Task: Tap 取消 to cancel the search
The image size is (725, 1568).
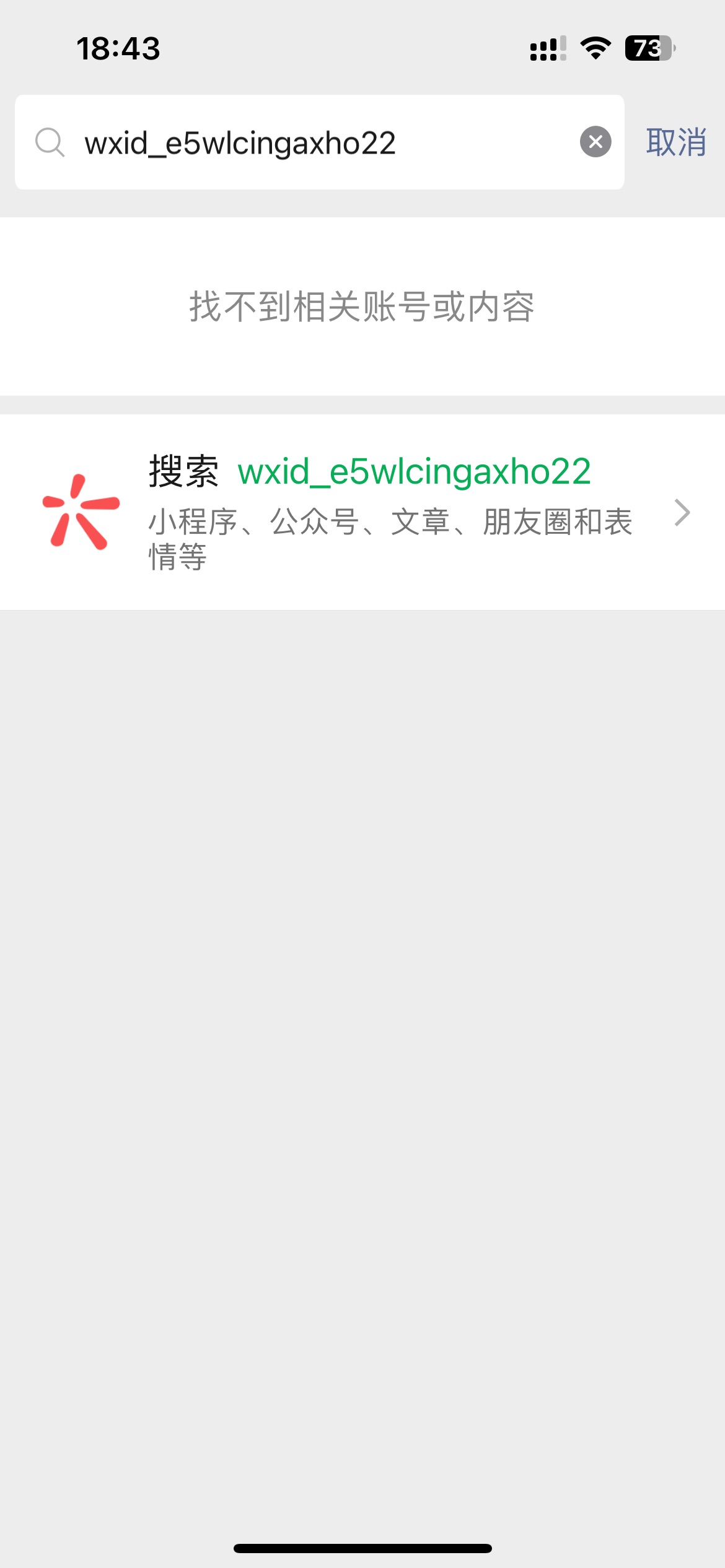Action: [x=675, y=142]
